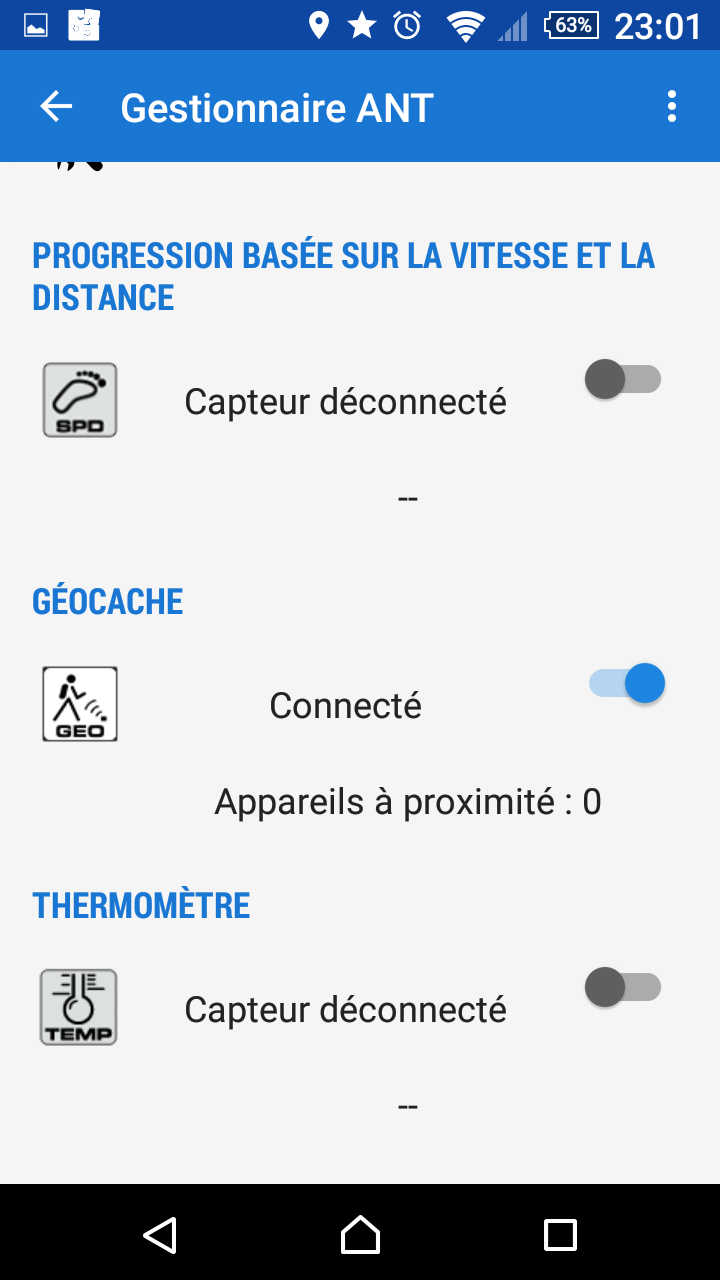Open the recent apps view
This screenshot has width=720, height=1280.
pos(560,1234)
